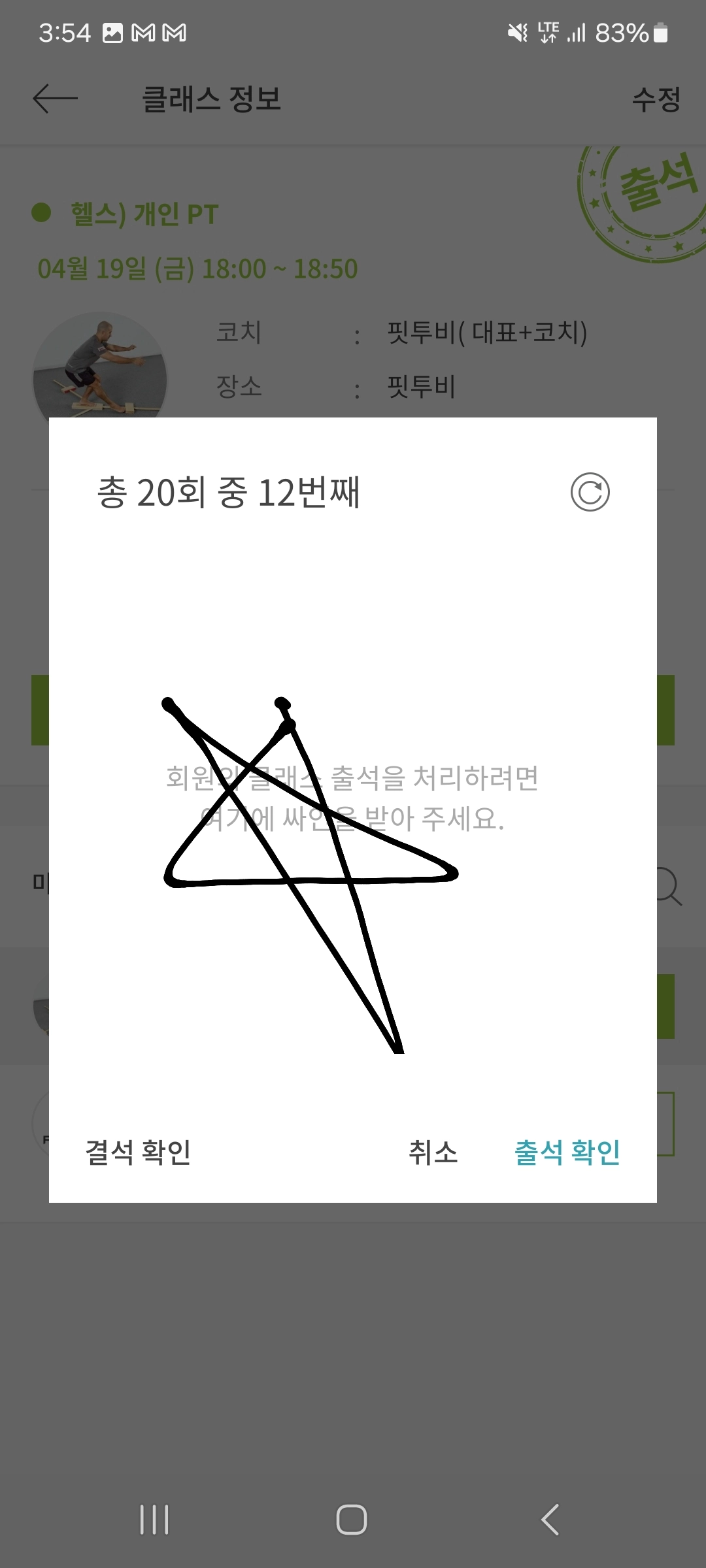Confirm attendance with 출석 확인
This screenshot has height=1568, width=706.
coord(567,1152)
